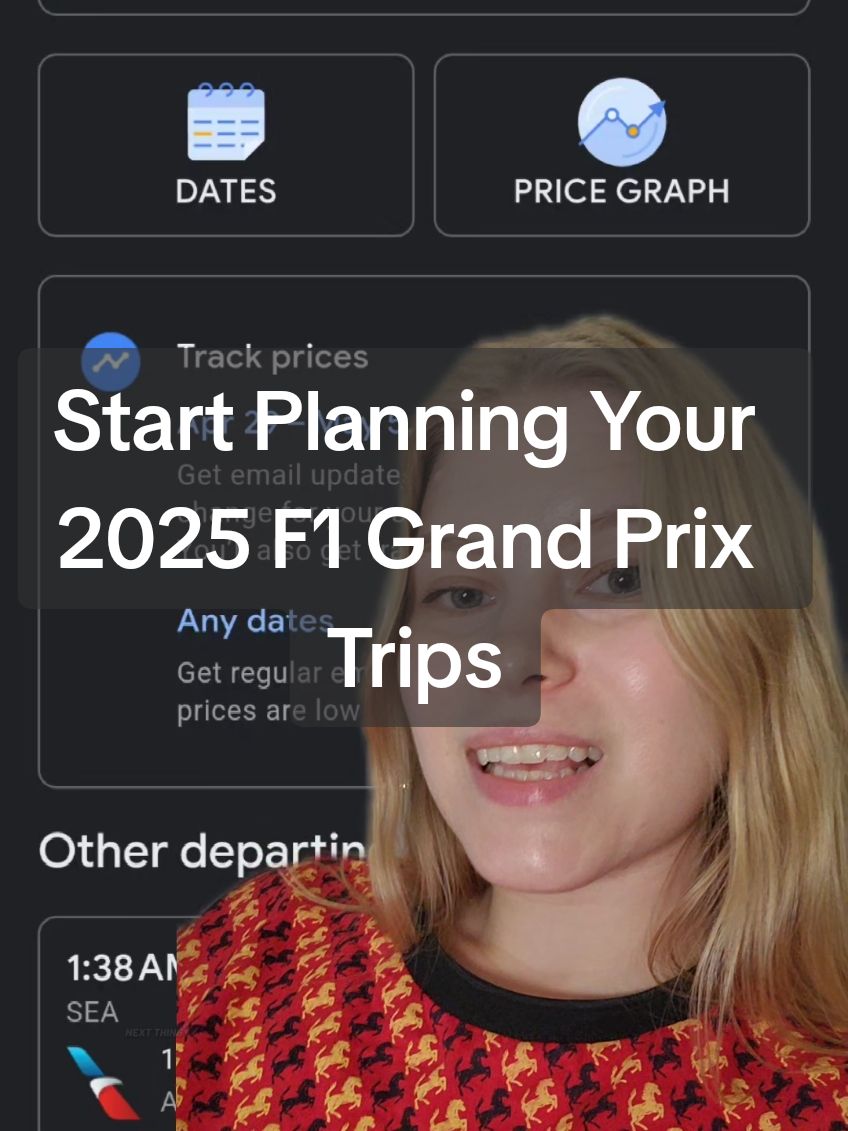Open the PRICE GRAPH view
Screen dimensions: 848x1131
[621, 145]
